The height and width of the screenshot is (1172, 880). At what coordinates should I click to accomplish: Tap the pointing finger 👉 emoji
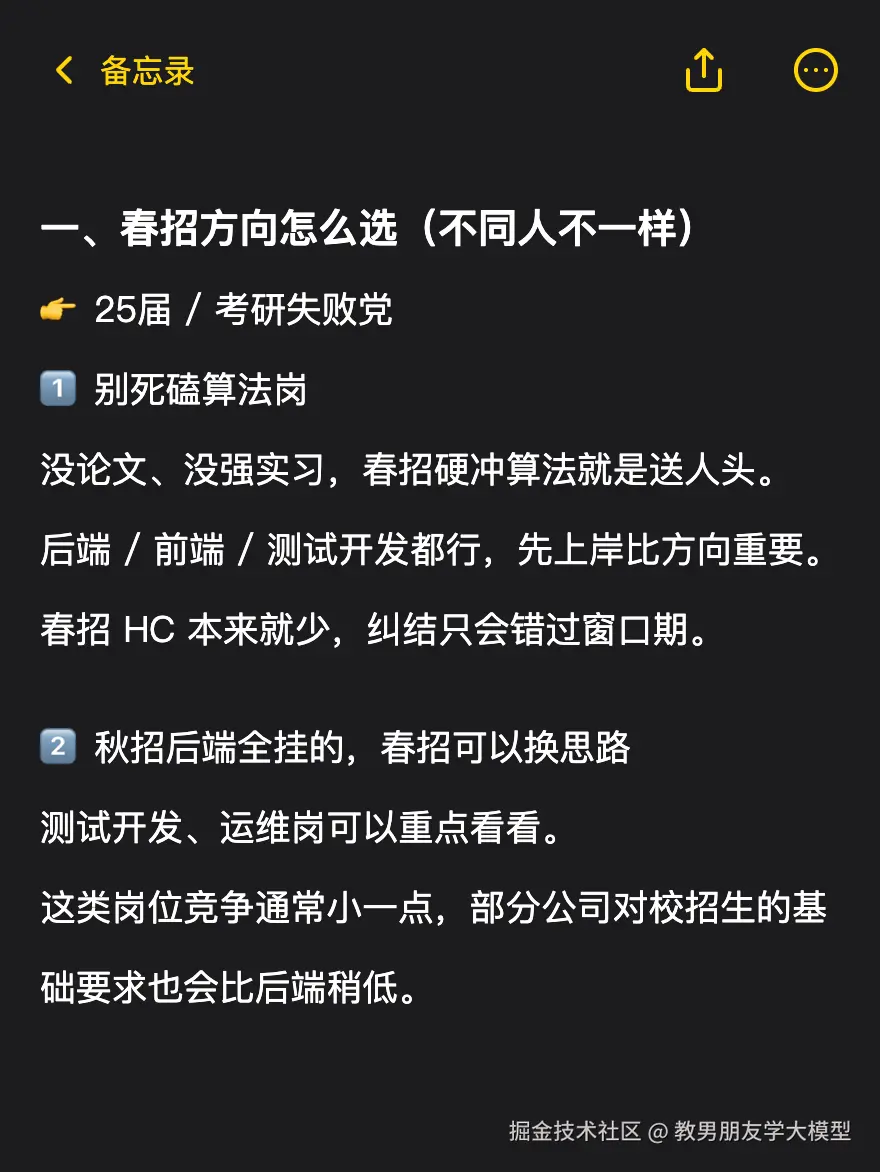coord(56,310)
